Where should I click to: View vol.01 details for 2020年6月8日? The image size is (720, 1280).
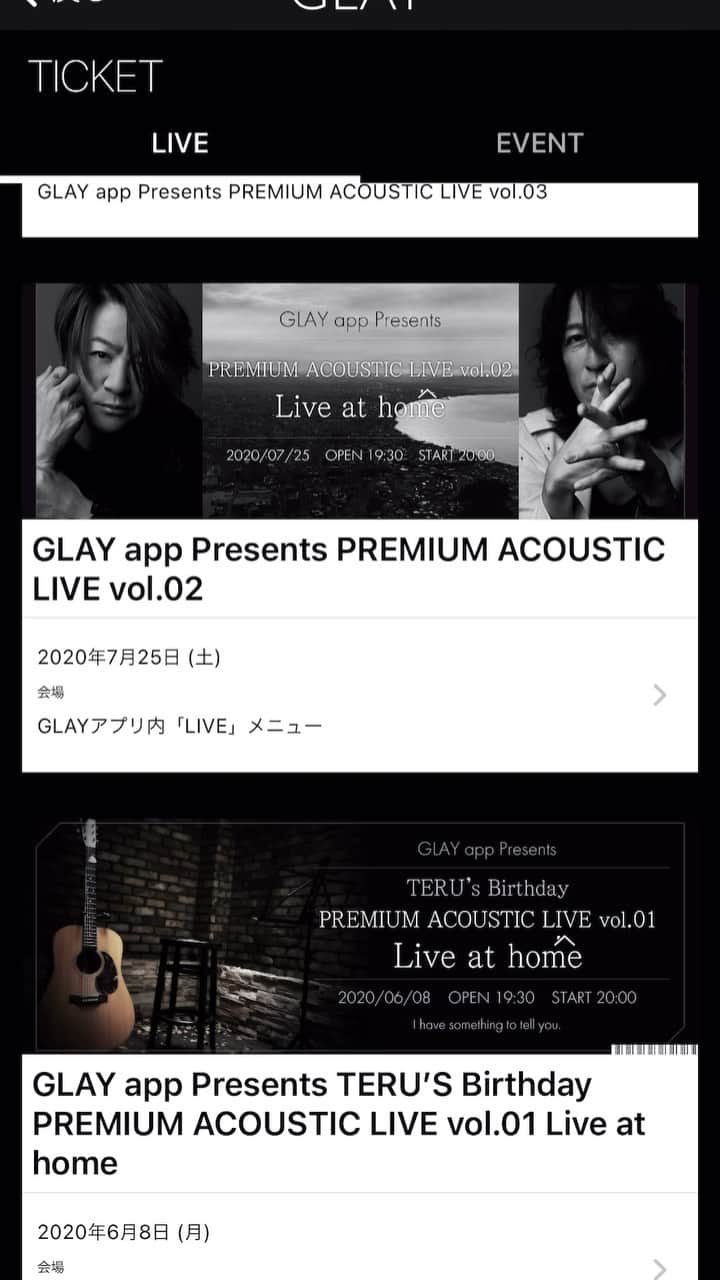360,1245
